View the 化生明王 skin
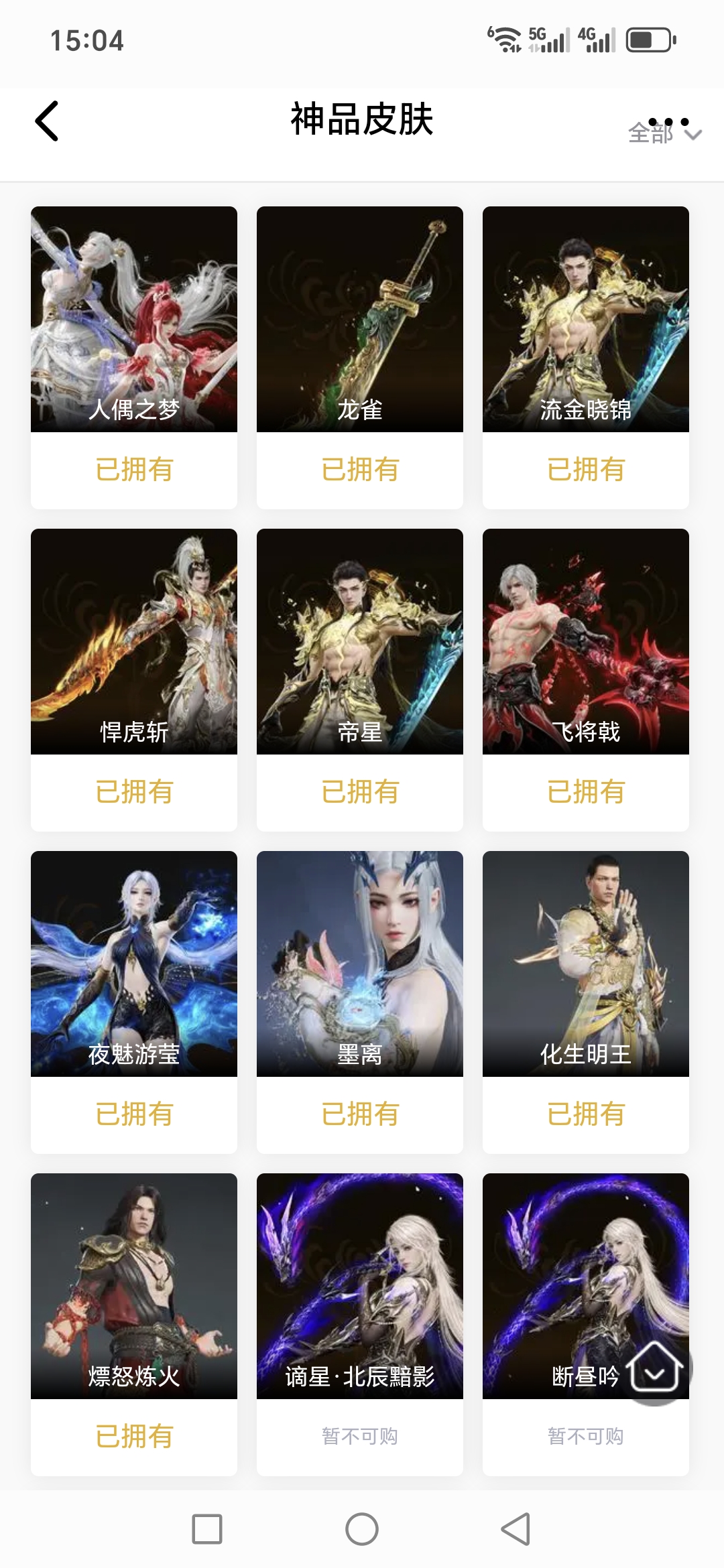 [585, 964]
